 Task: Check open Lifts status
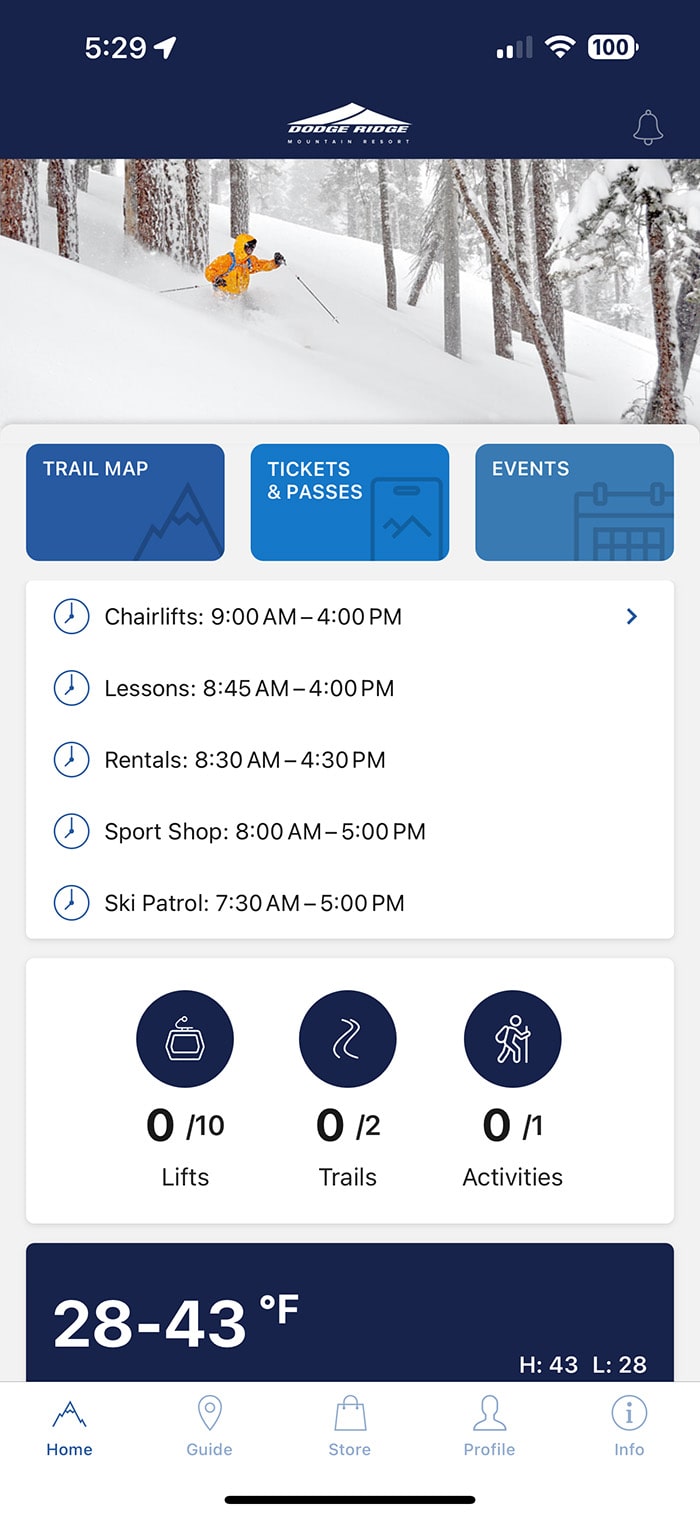pos(185,1090)
